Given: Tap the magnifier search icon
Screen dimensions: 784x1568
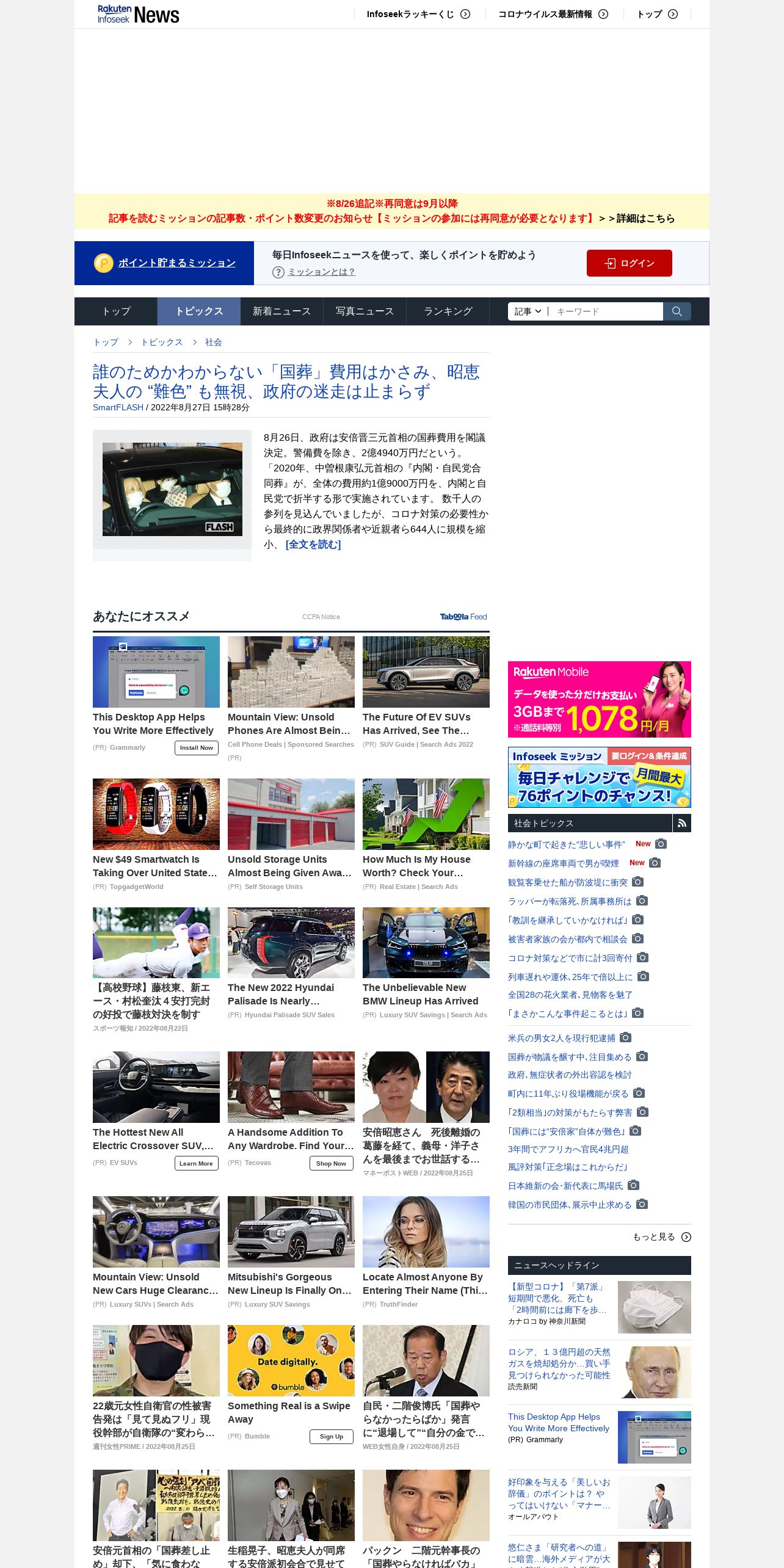Looking at the screenshot, I should point(677,311).
